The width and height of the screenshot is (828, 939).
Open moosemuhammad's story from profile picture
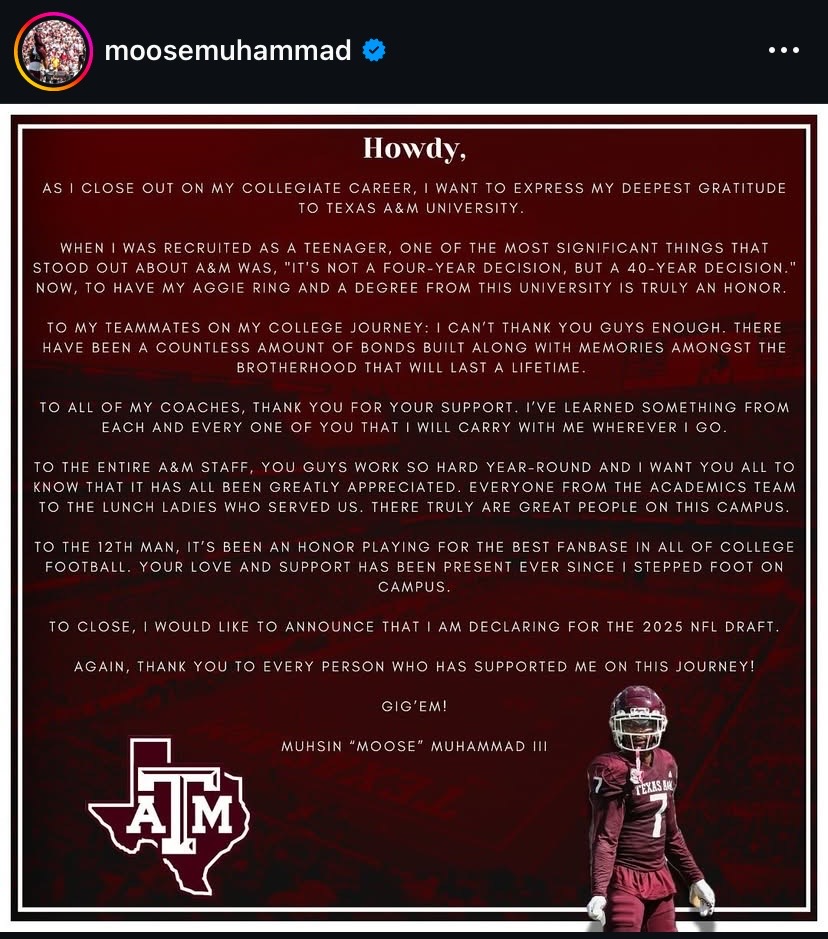tap(52, 51)
